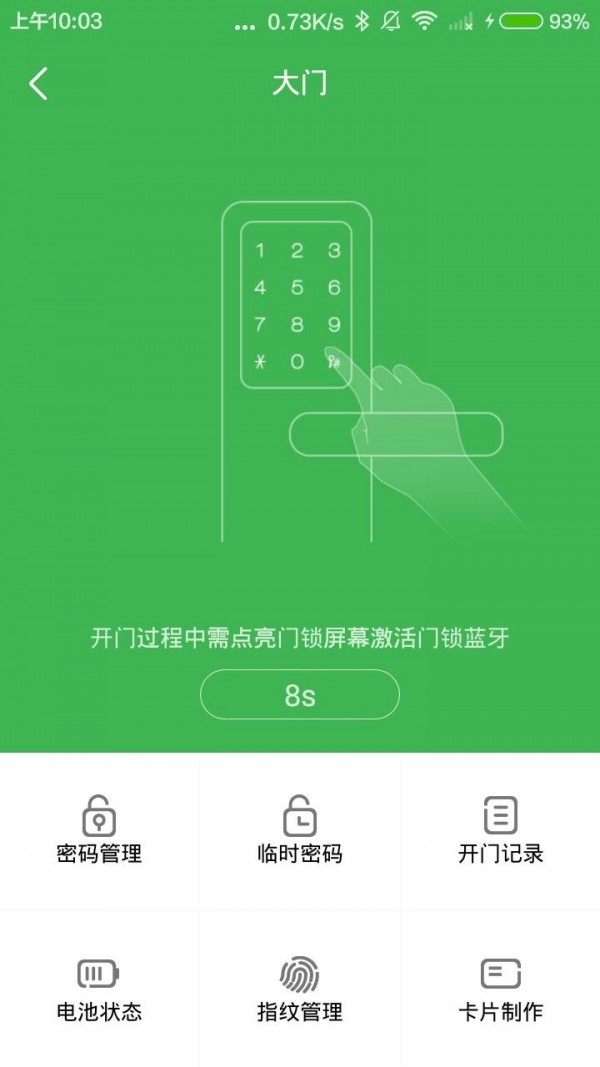The height and width of the screenshot is (1067, 600).
Task: Open 卡片制作 card creation
Action: pos(500,989)
